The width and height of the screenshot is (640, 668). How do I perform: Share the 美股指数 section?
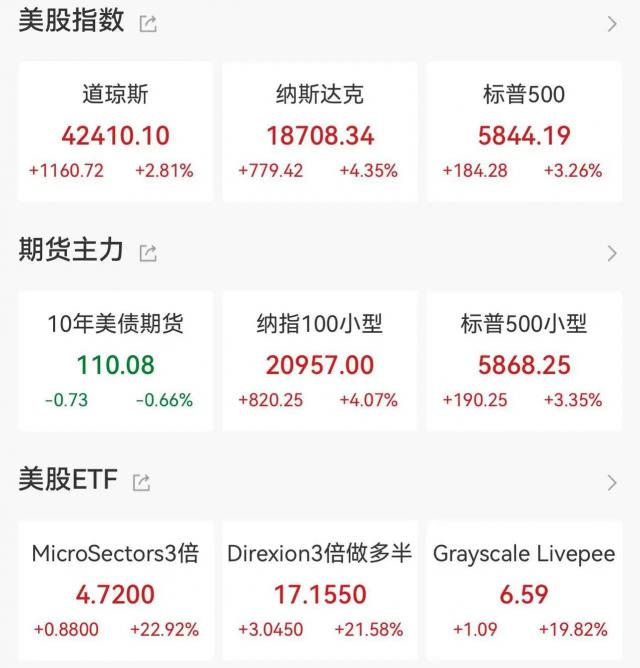coord(148,24)
